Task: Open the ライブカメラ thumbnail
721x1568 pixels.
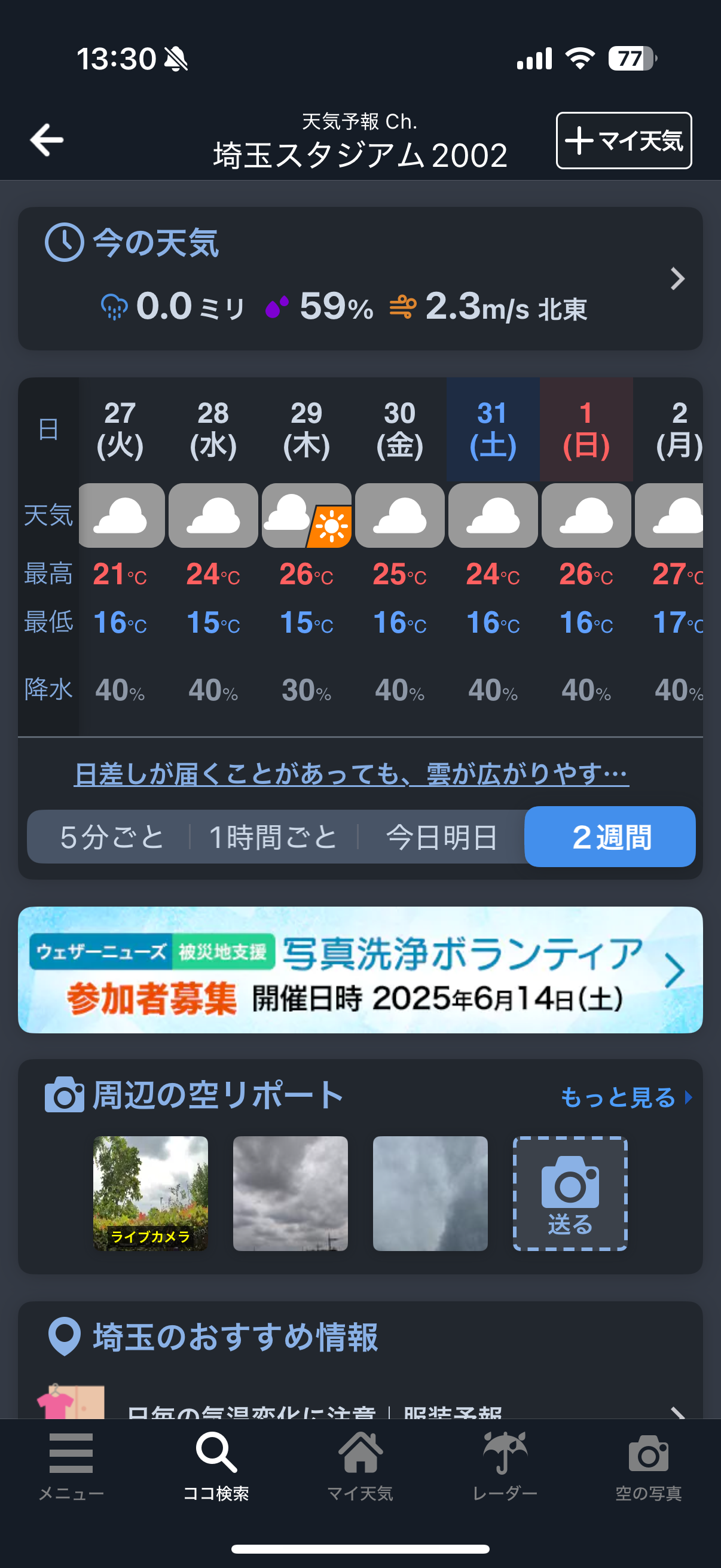Action: 150,1193
